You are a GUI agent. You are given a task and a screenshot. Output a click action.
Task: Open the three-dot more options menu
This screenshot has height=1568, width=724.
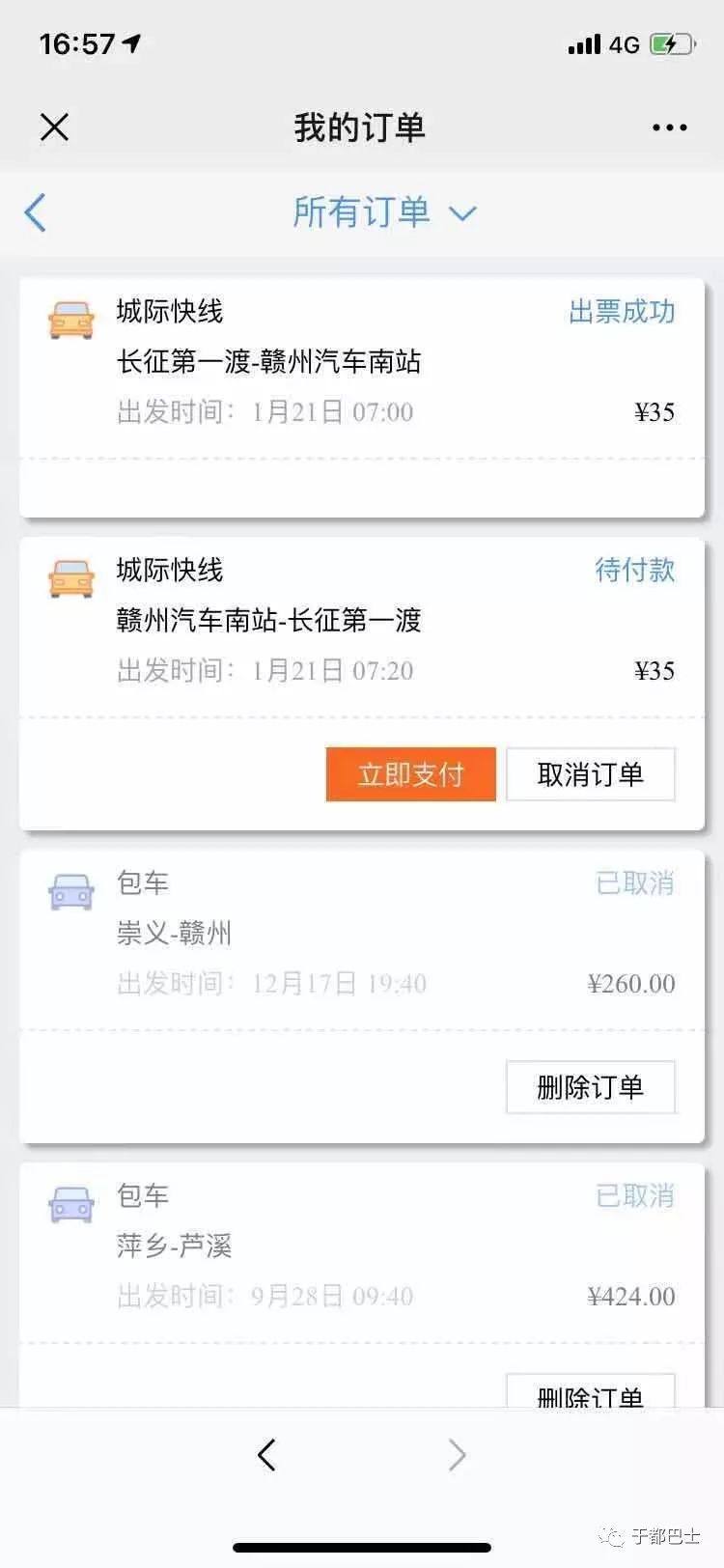pos(669,127)
